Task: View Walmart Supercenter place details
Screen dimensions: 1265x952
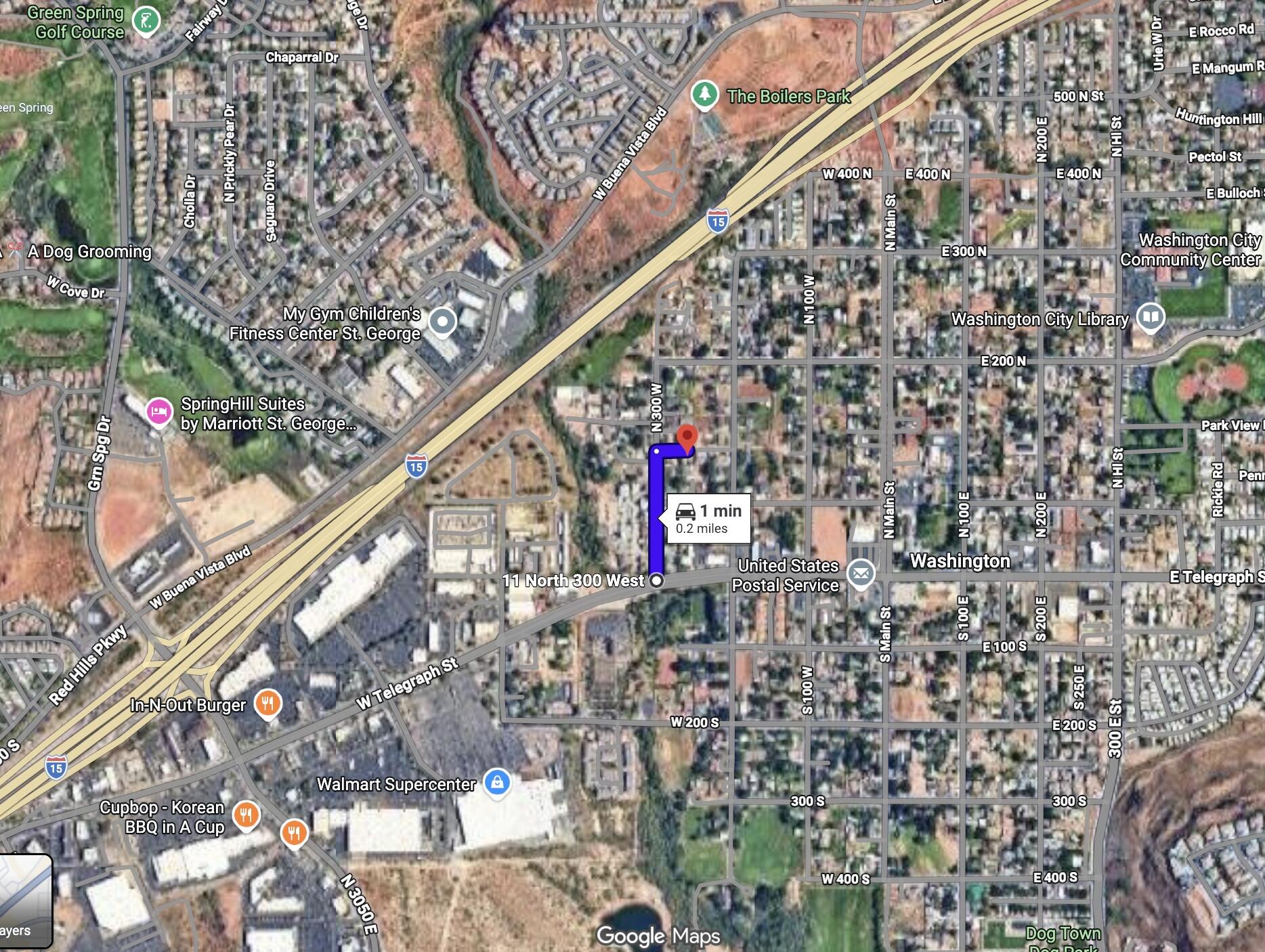Action: (x=497, y=782)
